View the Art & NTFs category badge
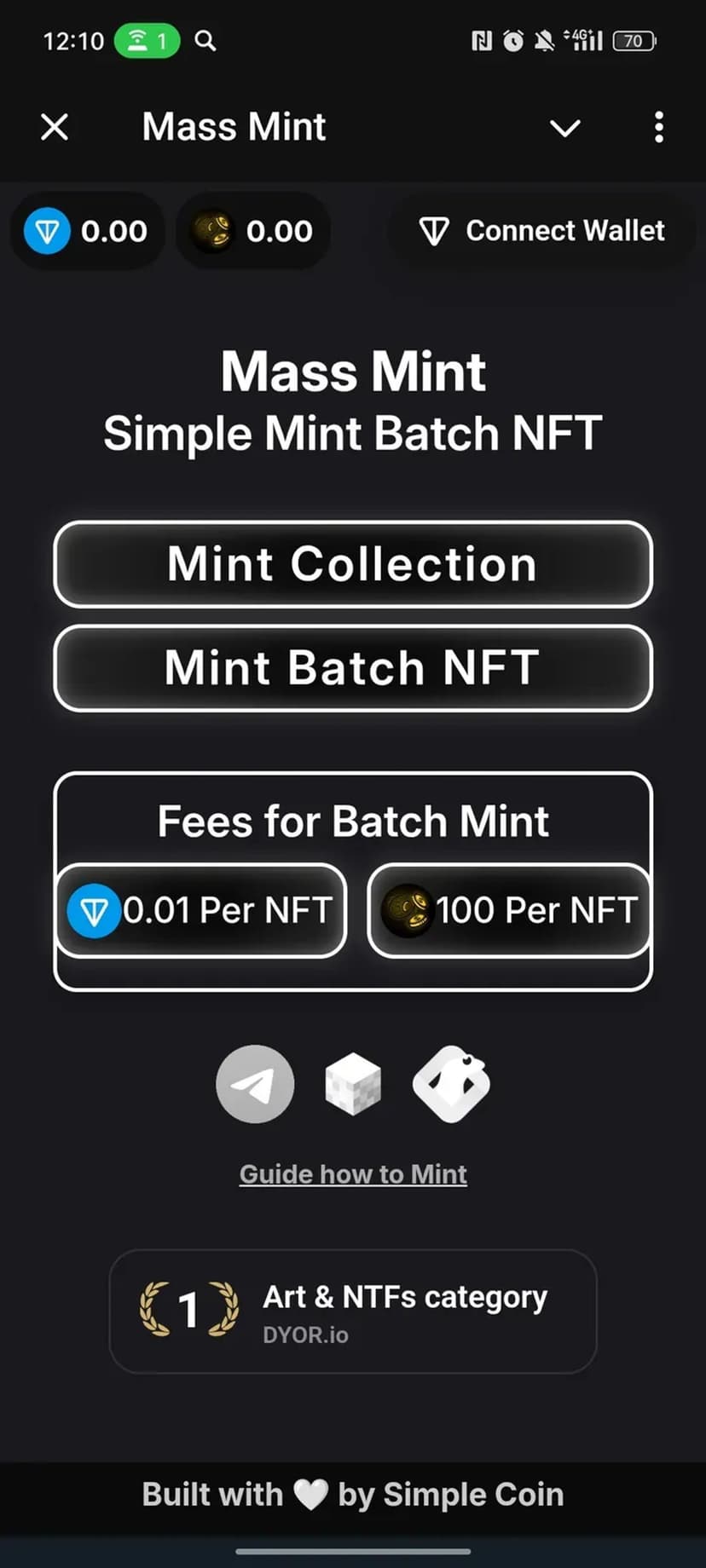 click(353, 1311)
